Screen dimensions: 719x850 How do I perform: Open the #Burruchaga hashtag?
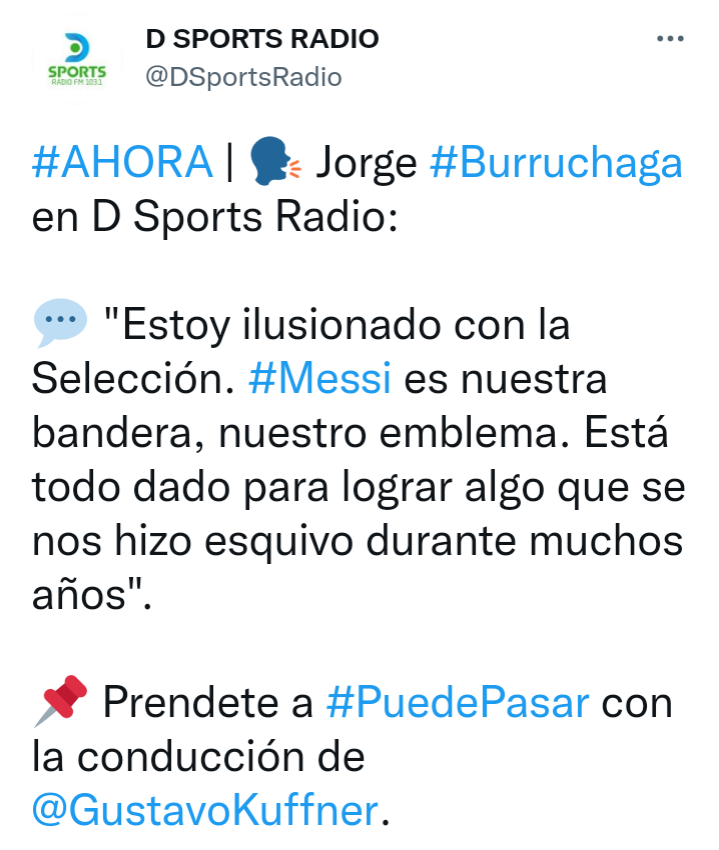point(556,162)
